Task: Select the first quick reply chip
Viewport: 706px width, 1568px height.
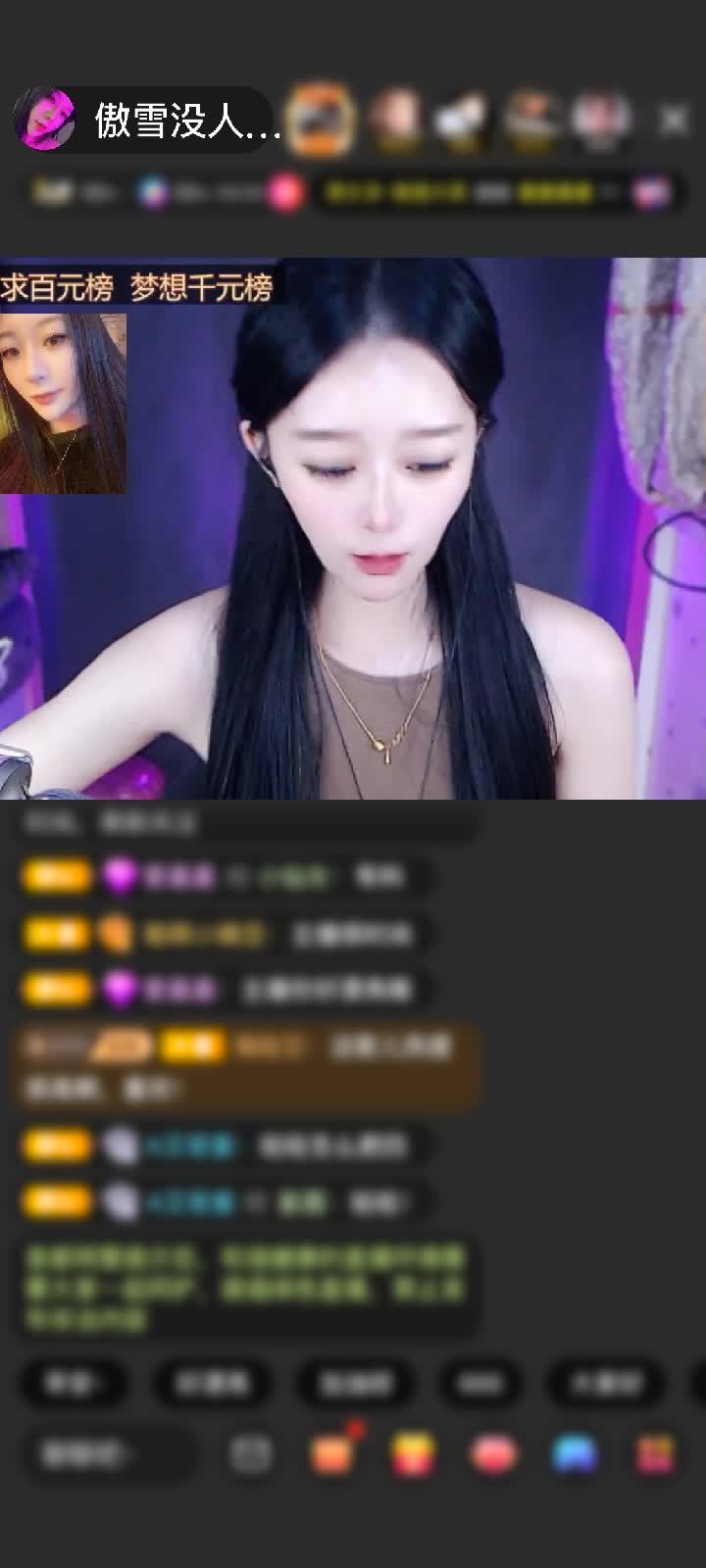Action: point(73,1383)
